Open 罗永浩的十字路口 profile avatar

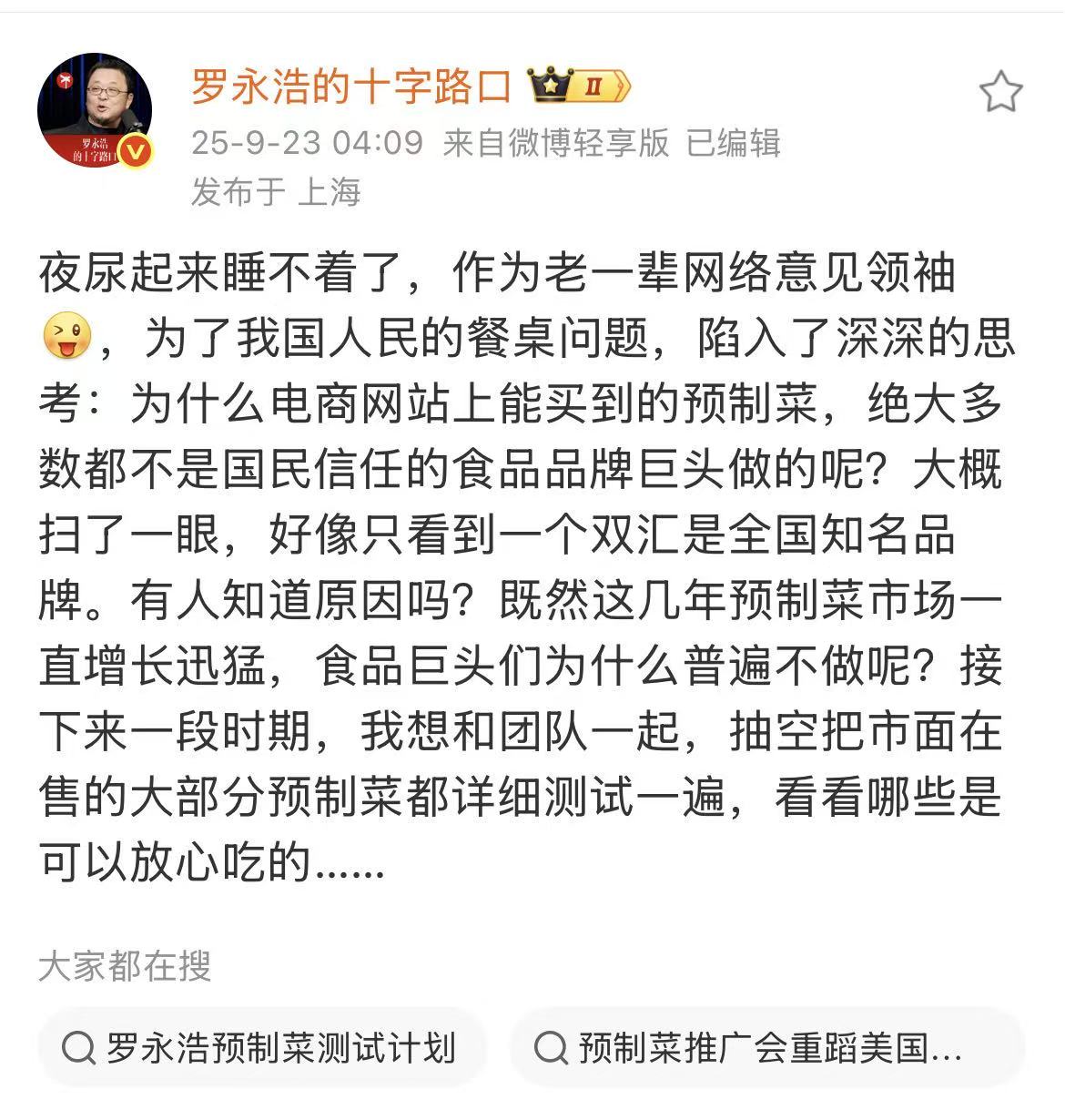[x=94, y=110]
